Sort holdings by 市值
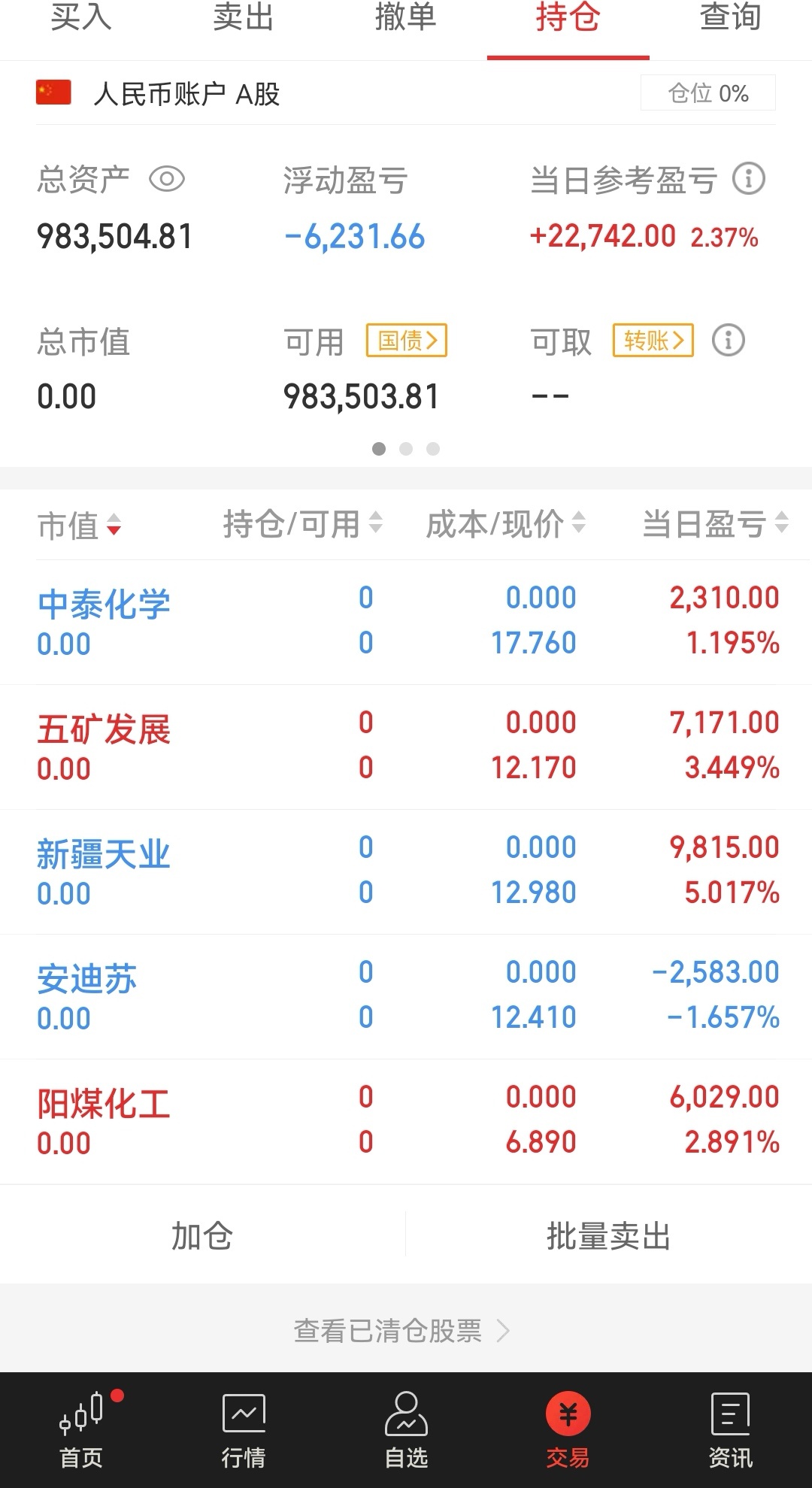The width and height of the screenshot is (812, 1488). click(79, 525)
